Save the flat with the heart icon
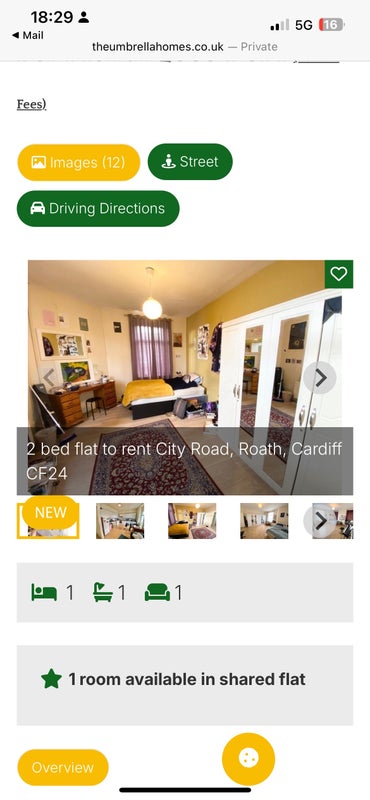 [339, 274]
